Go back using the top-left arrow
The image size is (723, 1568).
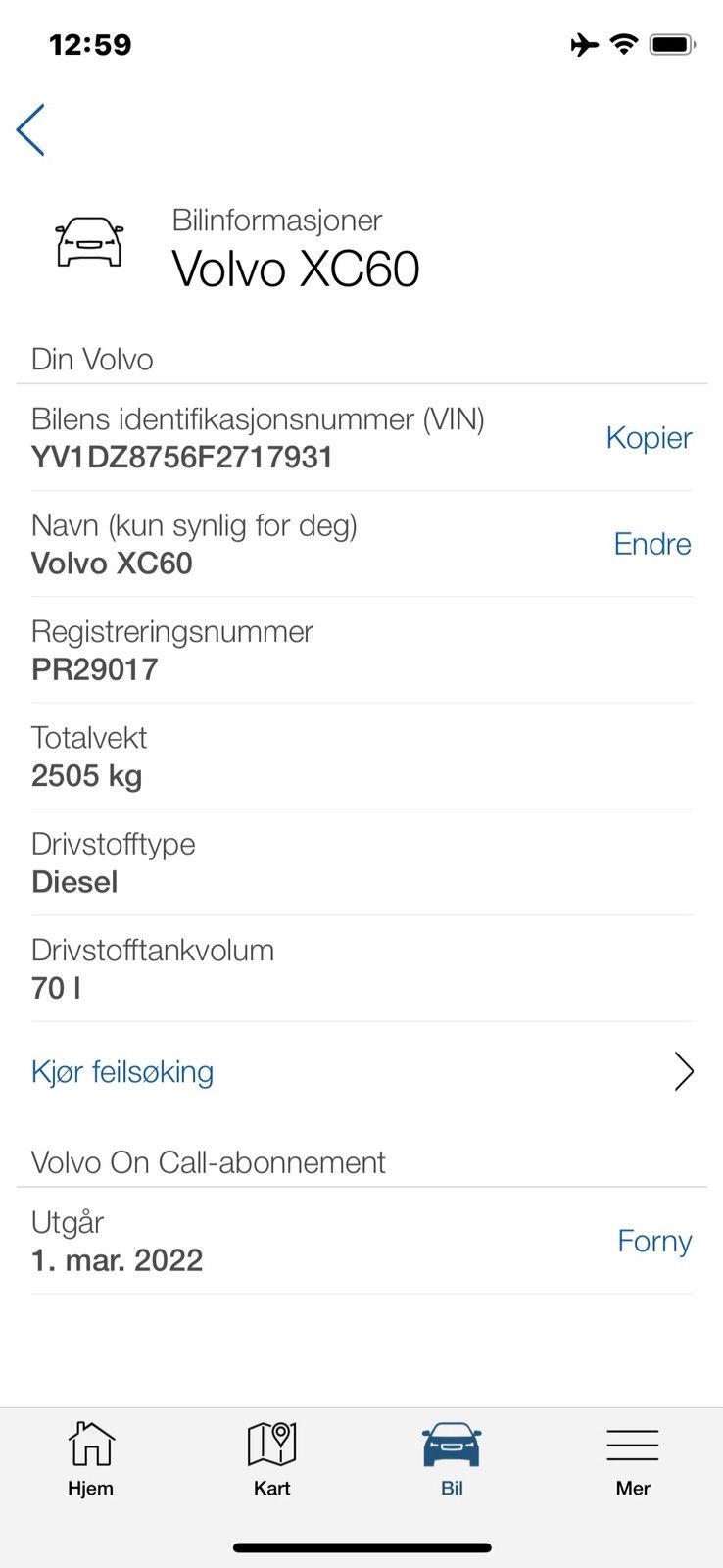(30, 129)
